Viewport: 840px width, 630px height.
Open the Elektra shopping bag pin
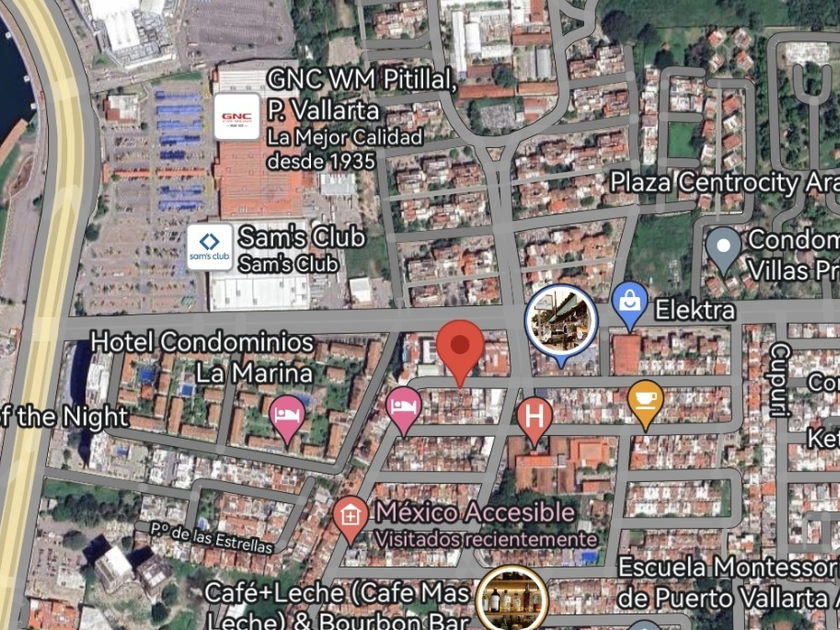click(x=629, y=304)
